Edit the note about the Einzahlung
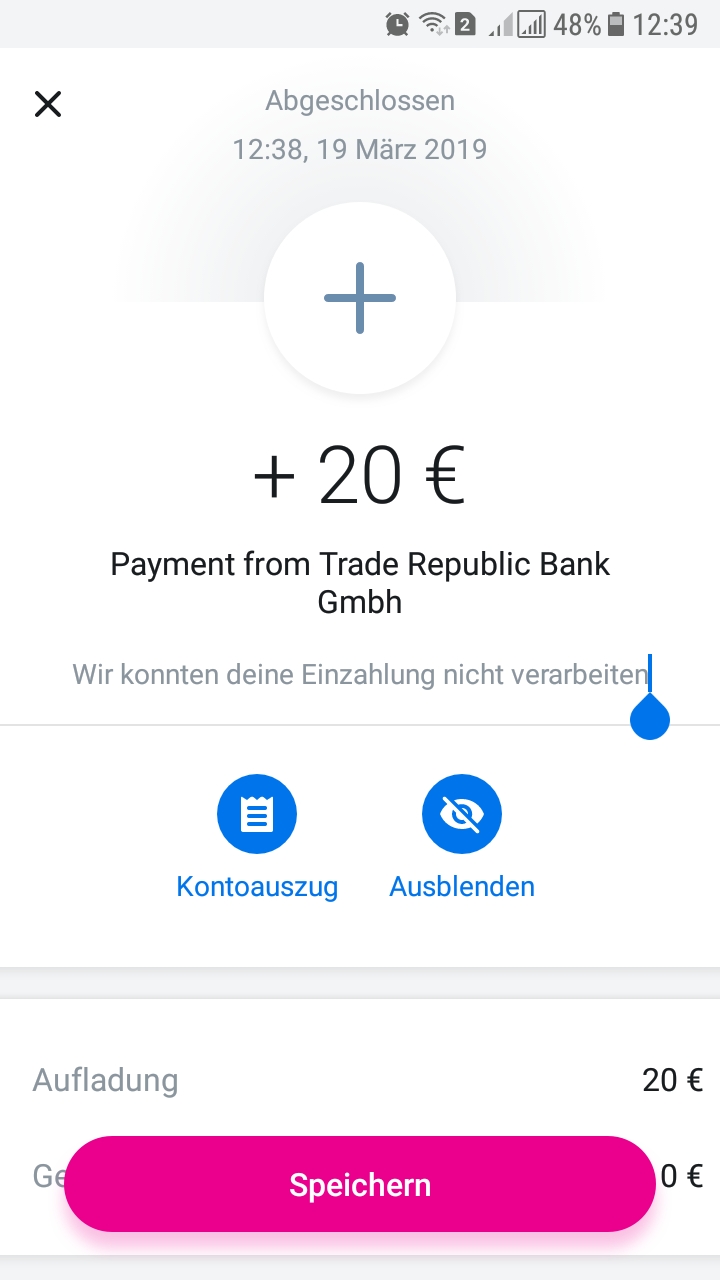720x1280 pixels. pos(360,675)
